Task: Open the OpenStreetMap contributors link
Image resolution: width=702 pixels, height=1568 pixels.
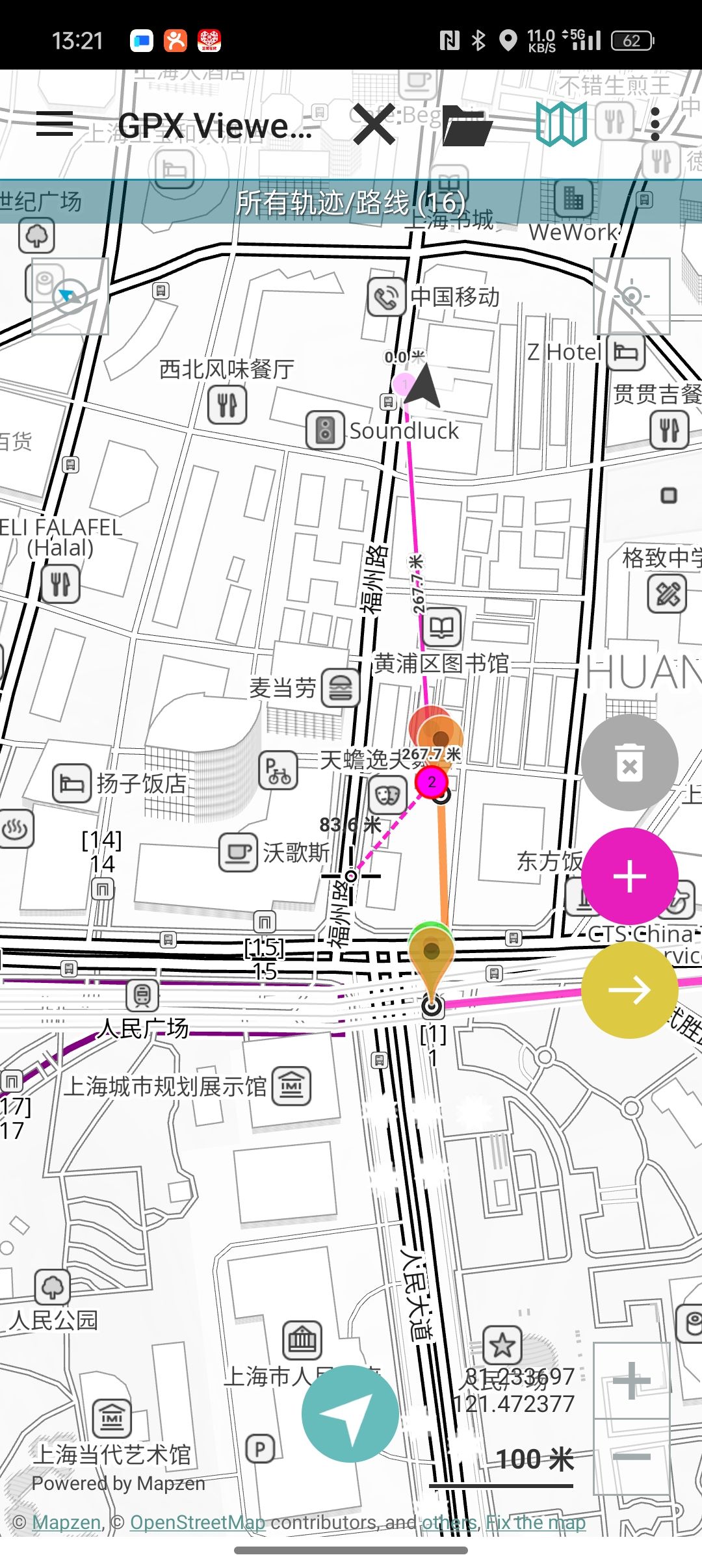Action: (198, 1522)
